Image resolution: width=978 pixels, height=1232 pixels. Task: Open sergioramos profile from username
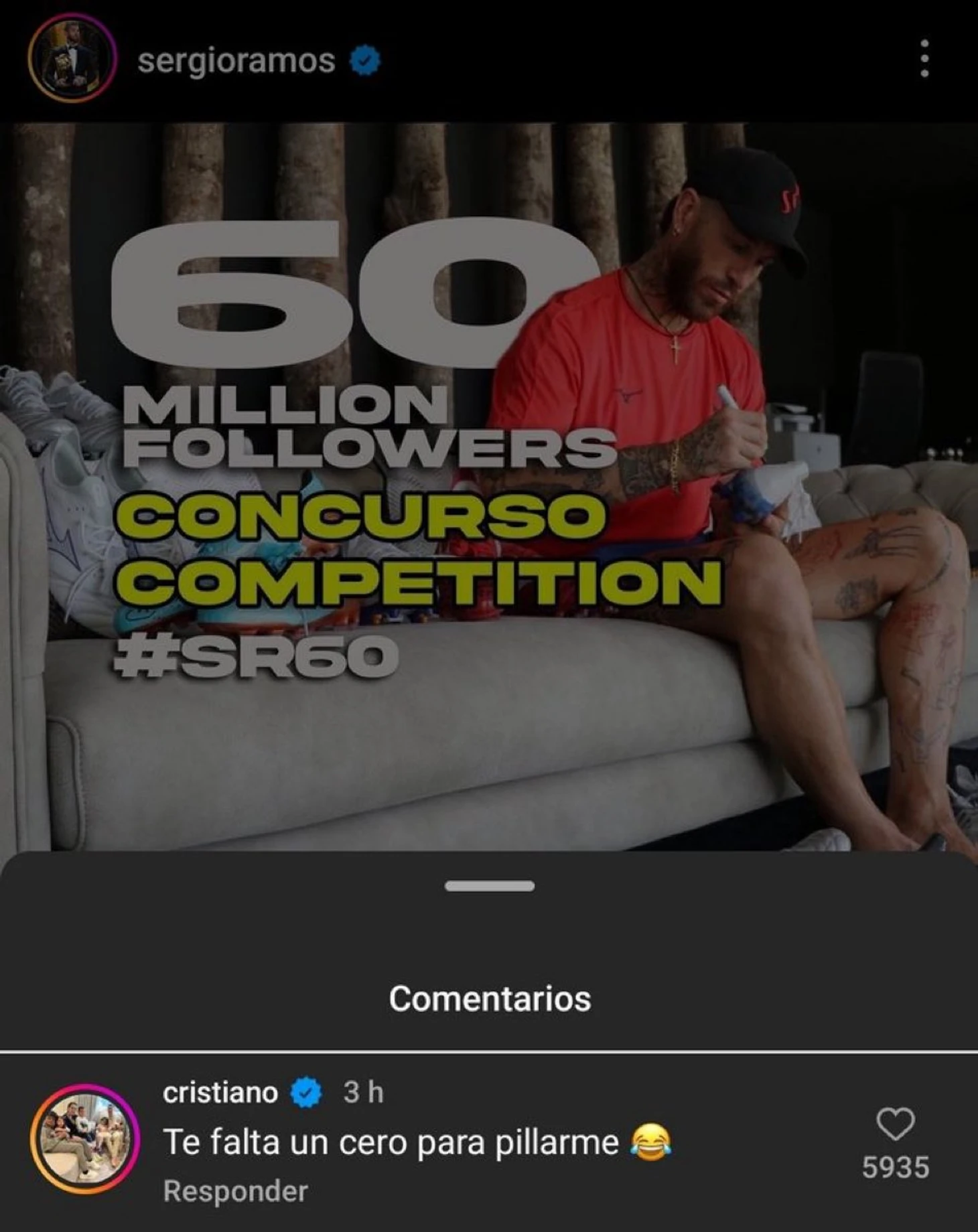pyautogui.click(x=236, y=61)
